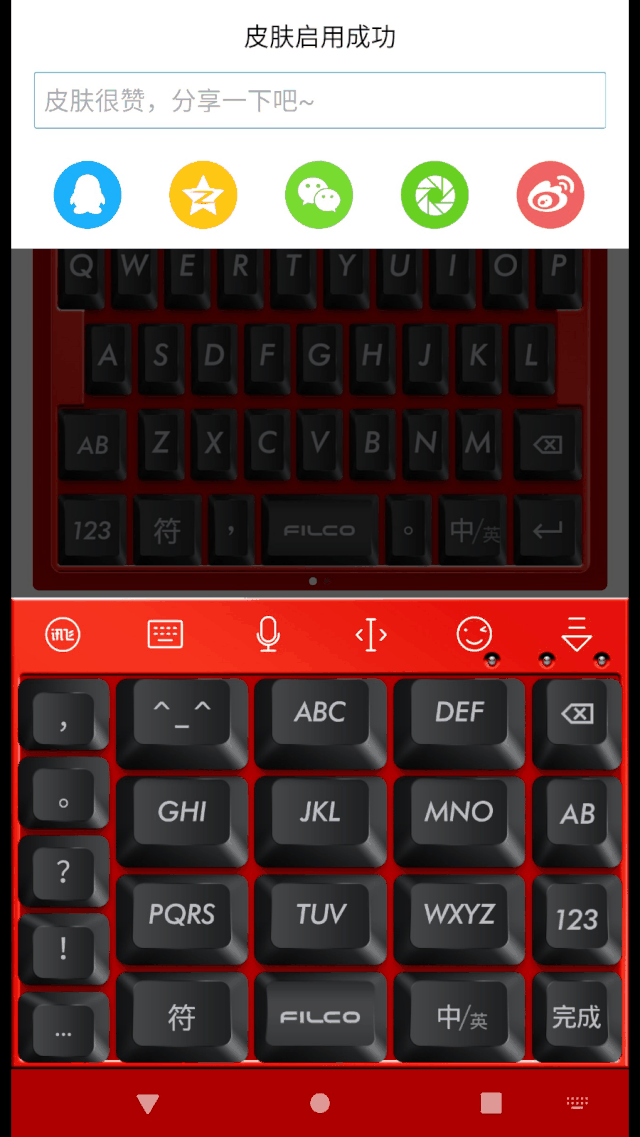Open keyboard layout switcher icon
The width and height of the screenshot is (640, 1137).
[165, 634]
